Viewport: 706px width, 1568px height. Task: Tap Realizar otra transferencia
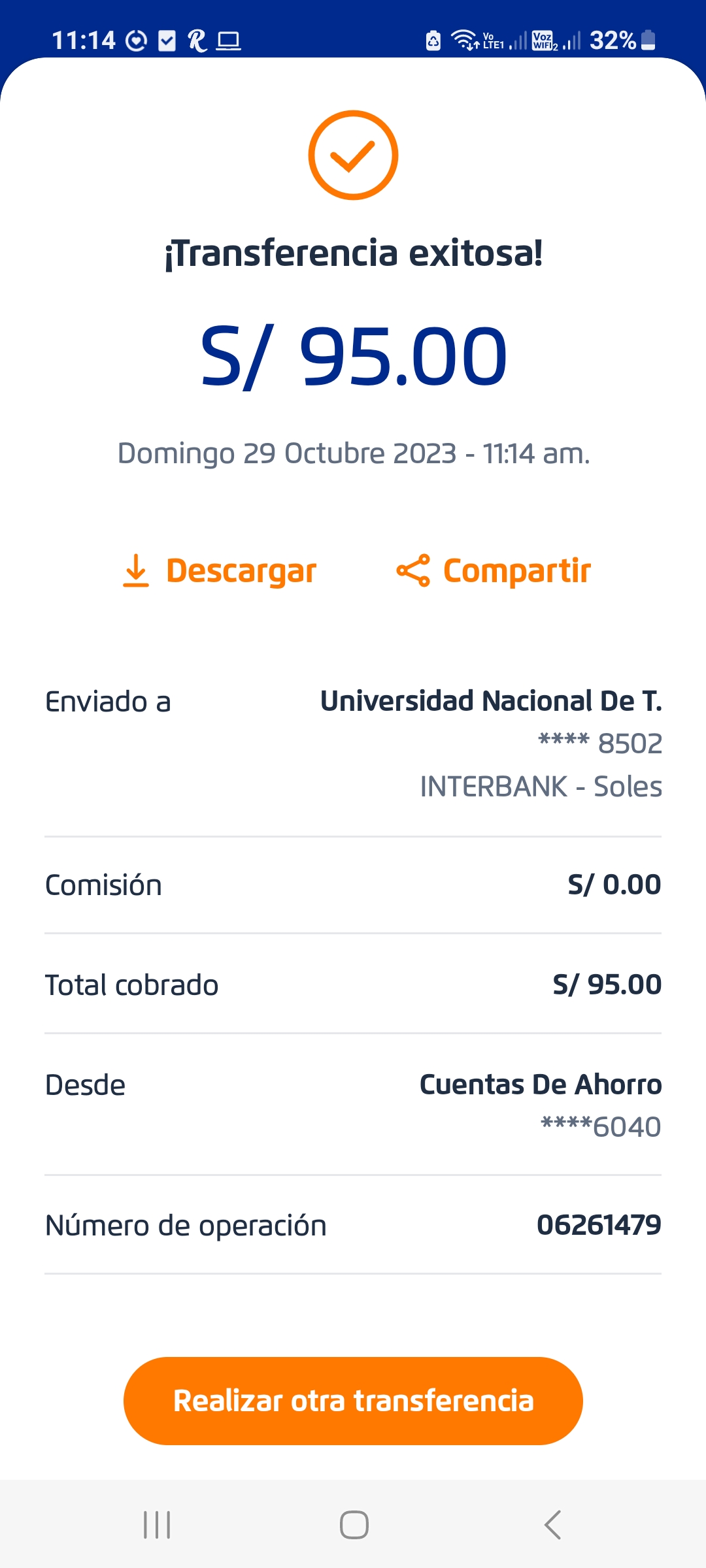[353, 1401]
